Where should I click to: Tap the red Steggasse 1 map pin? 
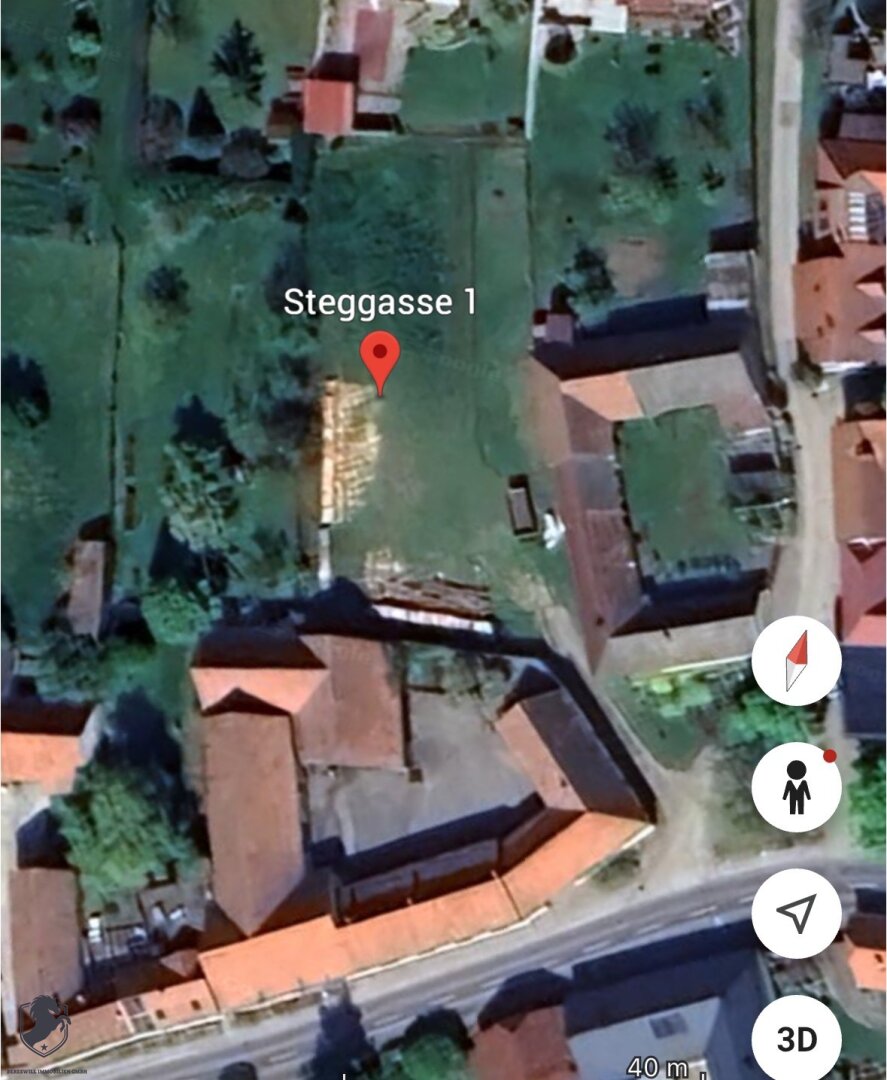(380, 358)
